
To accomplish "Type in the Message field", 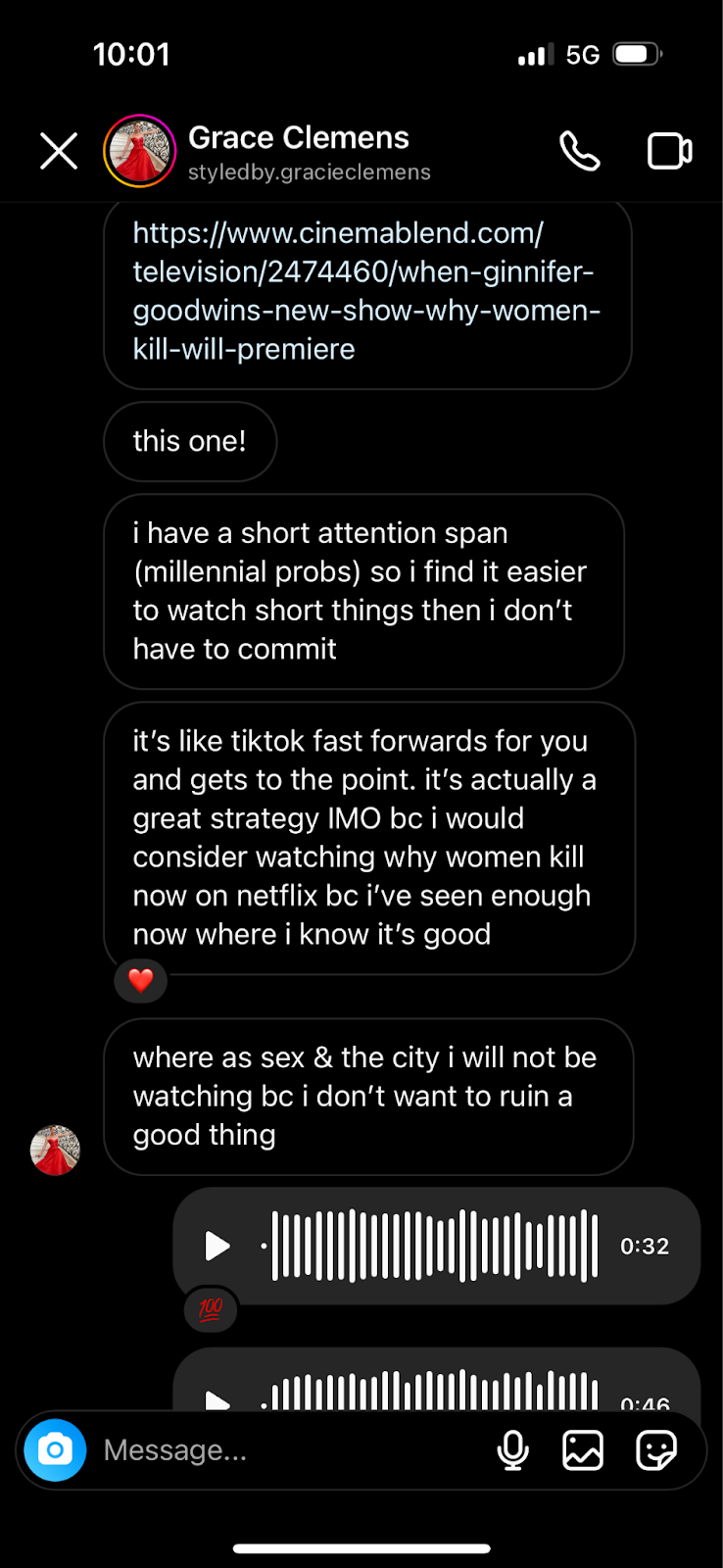I will [284, 1449].
